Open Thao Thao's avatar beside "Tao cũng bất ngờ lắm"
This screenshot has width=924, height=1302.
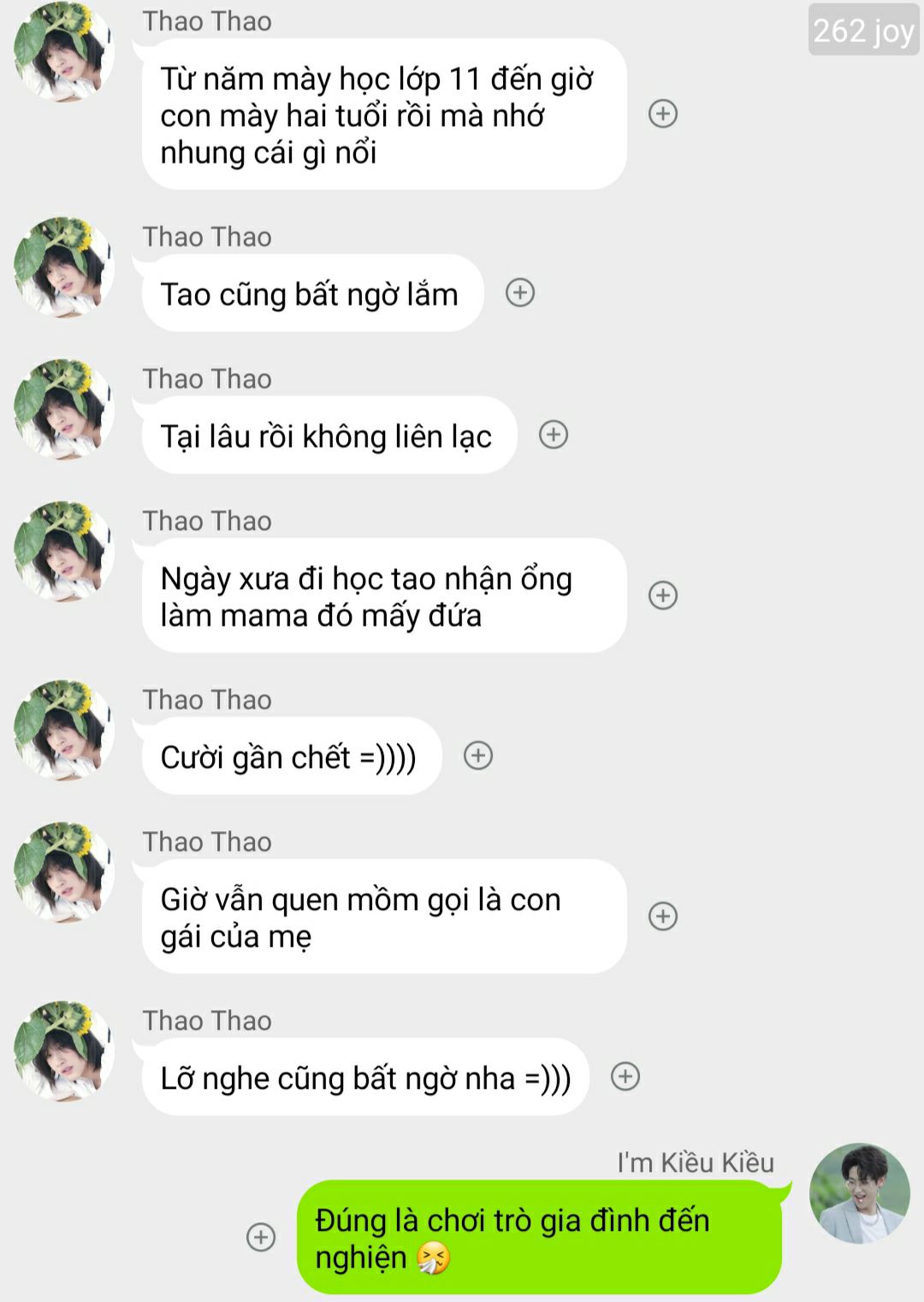[x=64, y=267]
